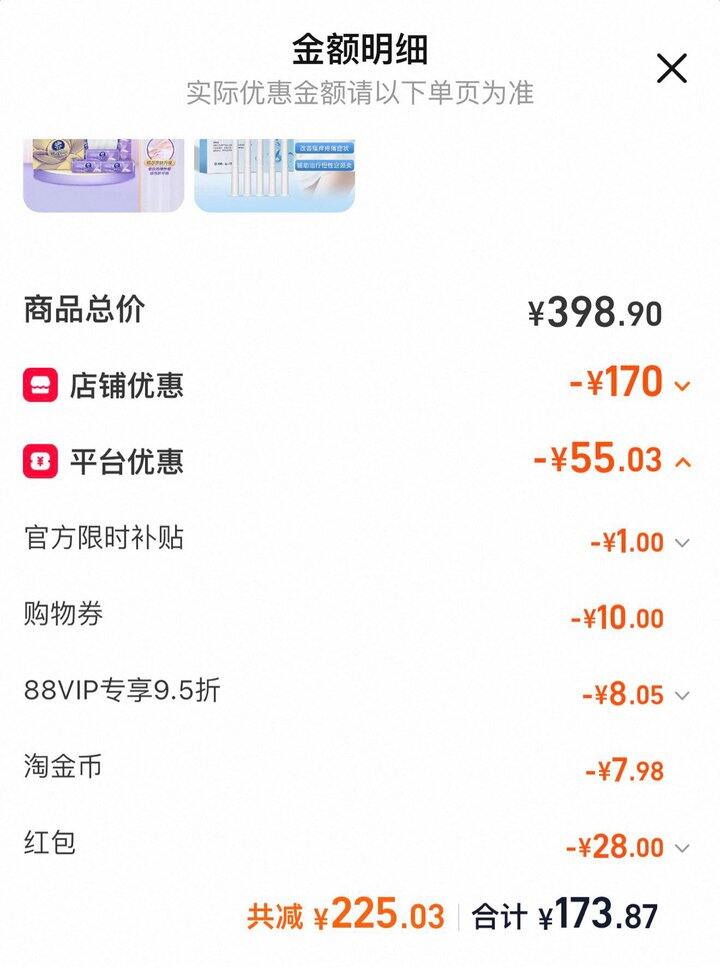Open the purple product thumbnail
Viewport: 720px width, 968px height.
104,175
